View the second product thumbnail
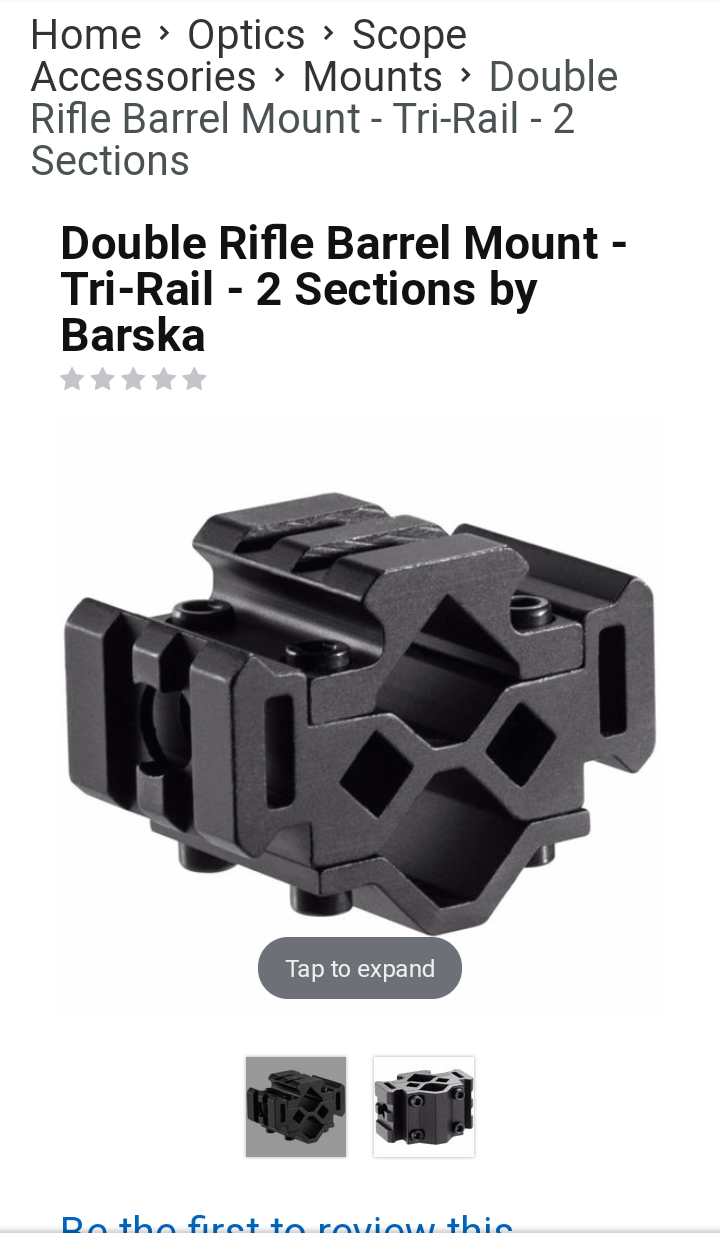 424,1106
